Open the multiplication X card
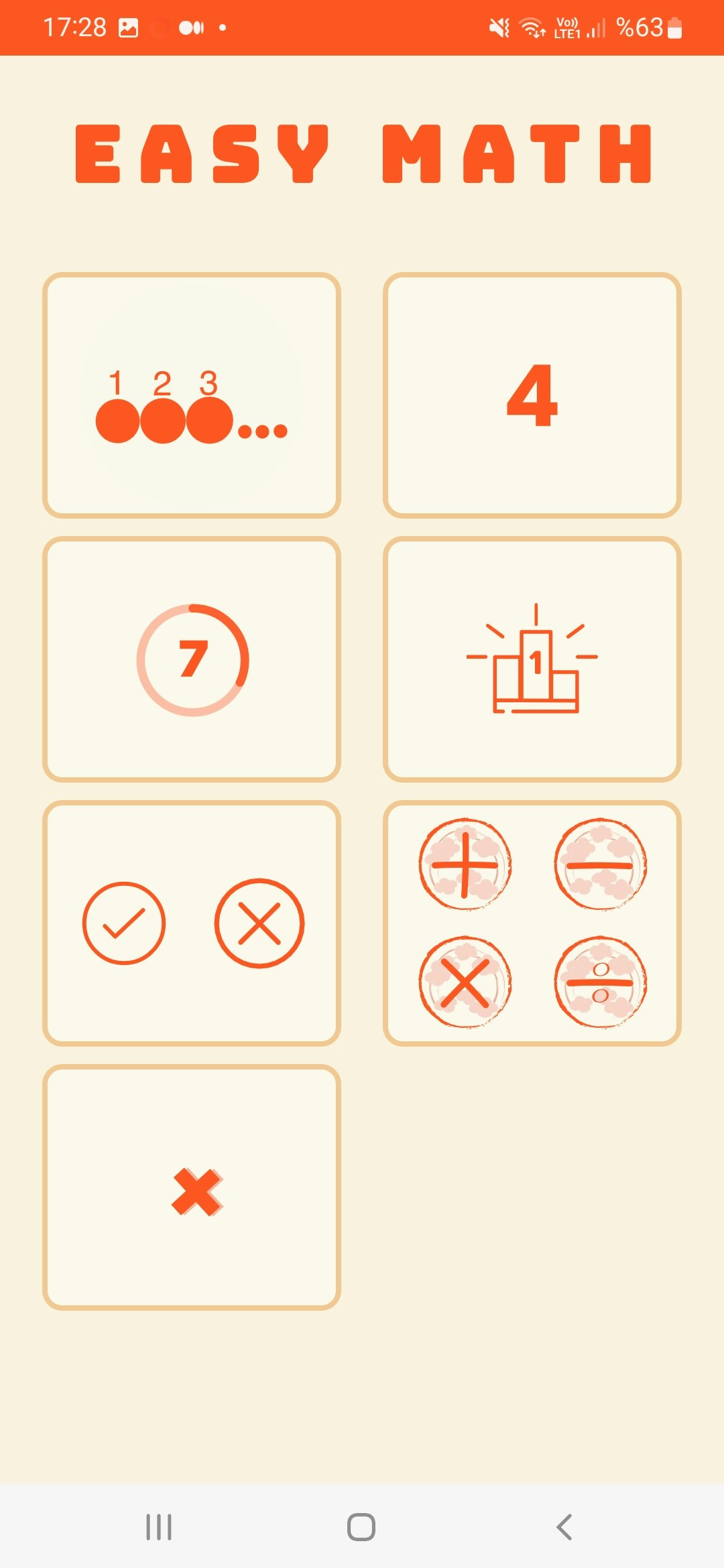Viewport: 724px width, 1568px height. pyautogui.click(x=192, y=1187)
